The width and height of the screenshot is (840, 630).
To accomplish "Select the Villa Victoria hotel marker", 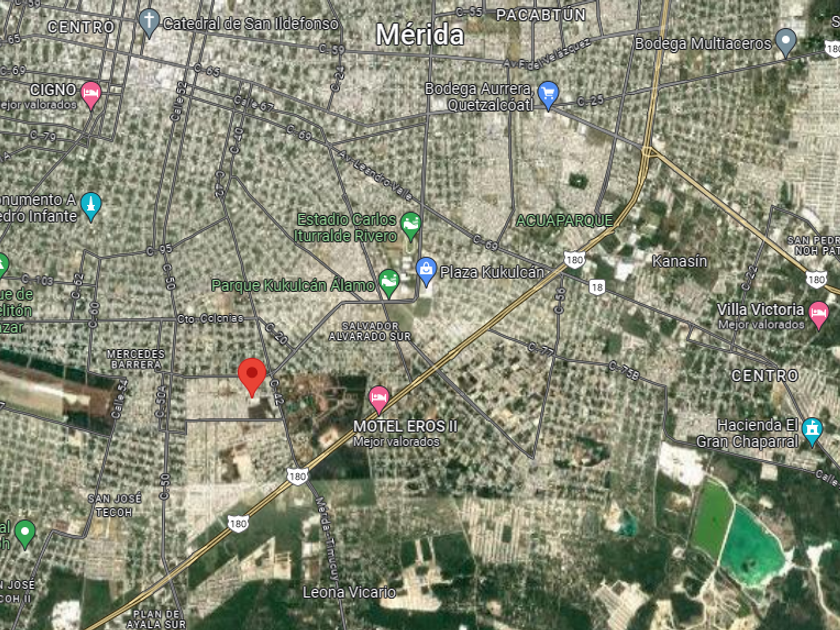I will tap(818, 314).
